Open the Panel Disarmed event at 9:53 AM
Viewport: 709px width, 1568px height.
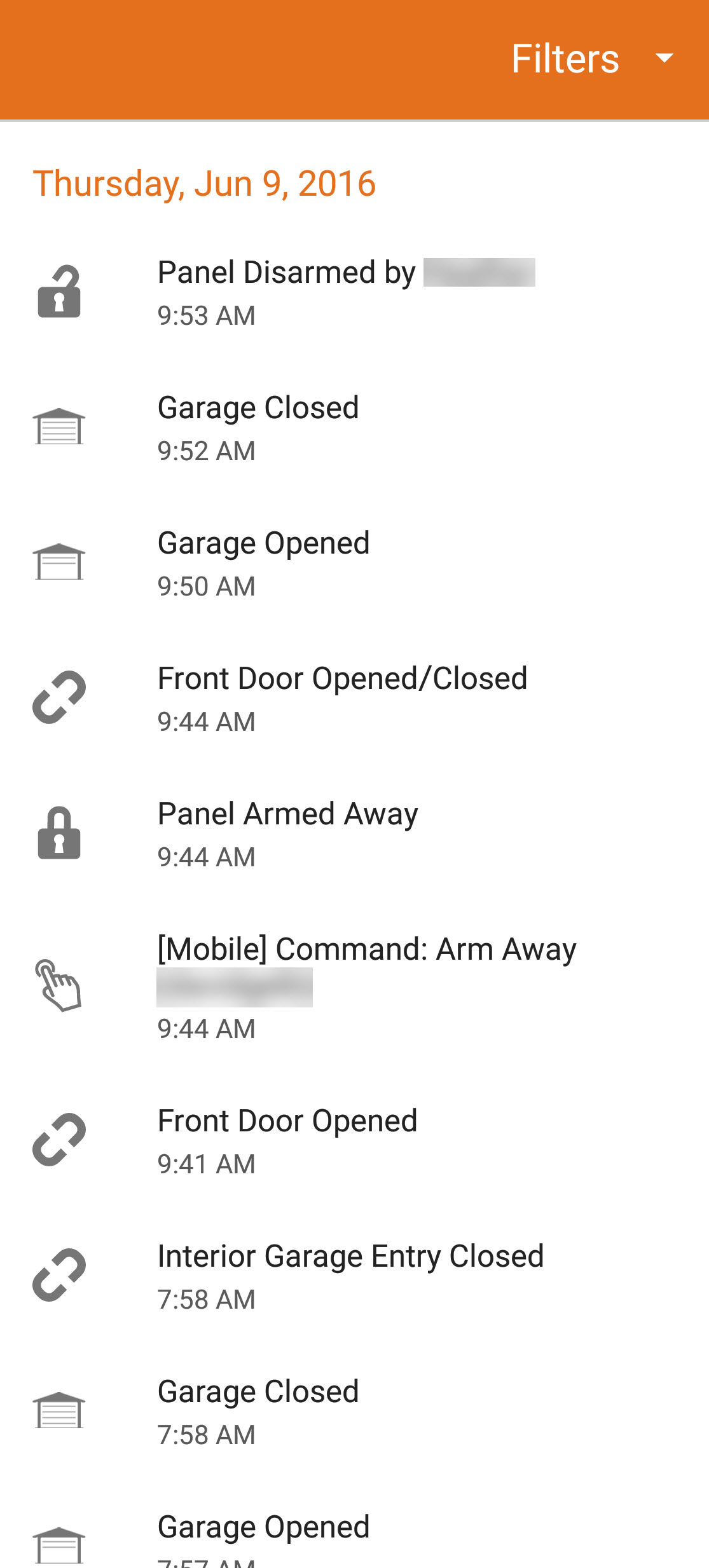(x=354, y=292)
